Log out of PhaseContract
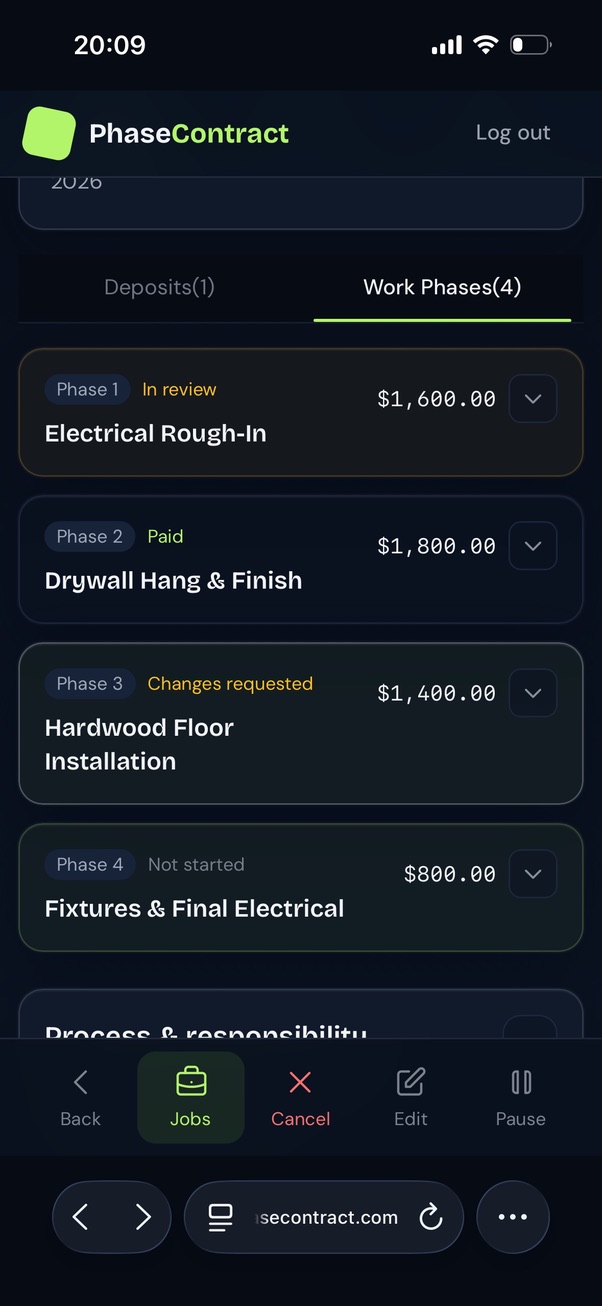Image resolution: width=602 pixels, height=1306 pixels. [x=512, y=133]
